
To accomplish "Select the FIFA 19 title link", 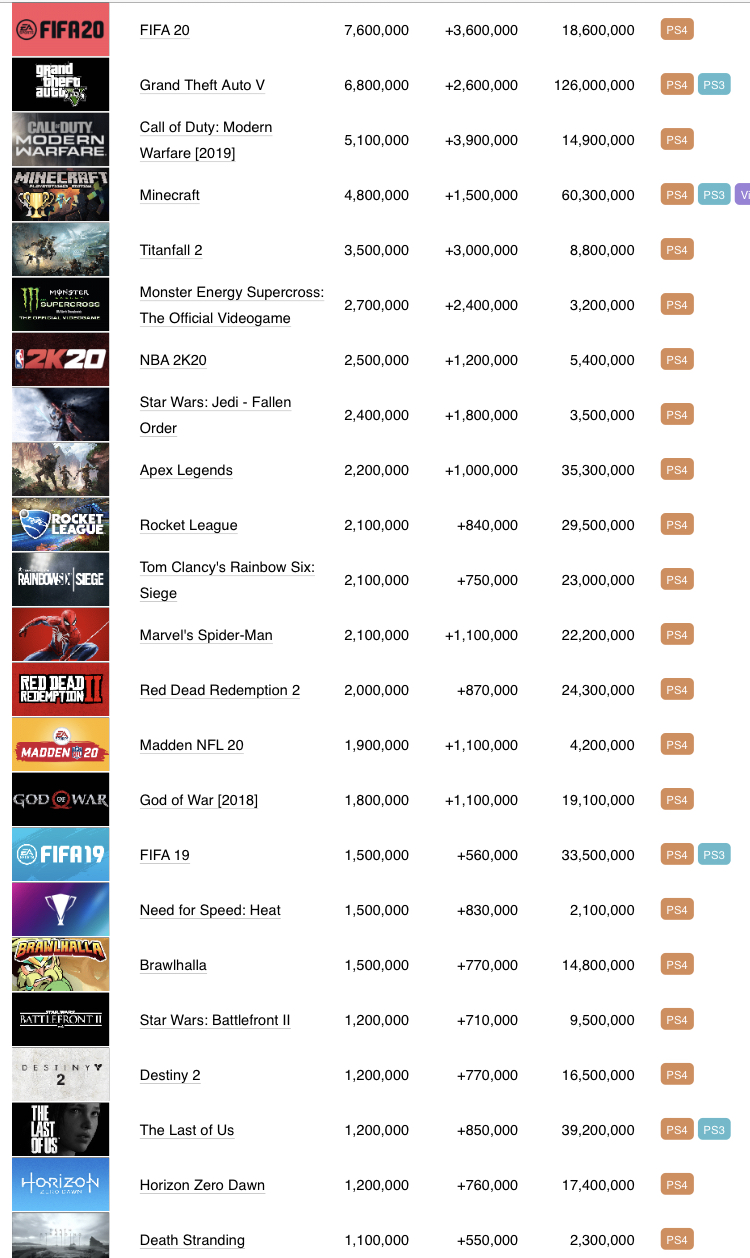I will (164, 855).
